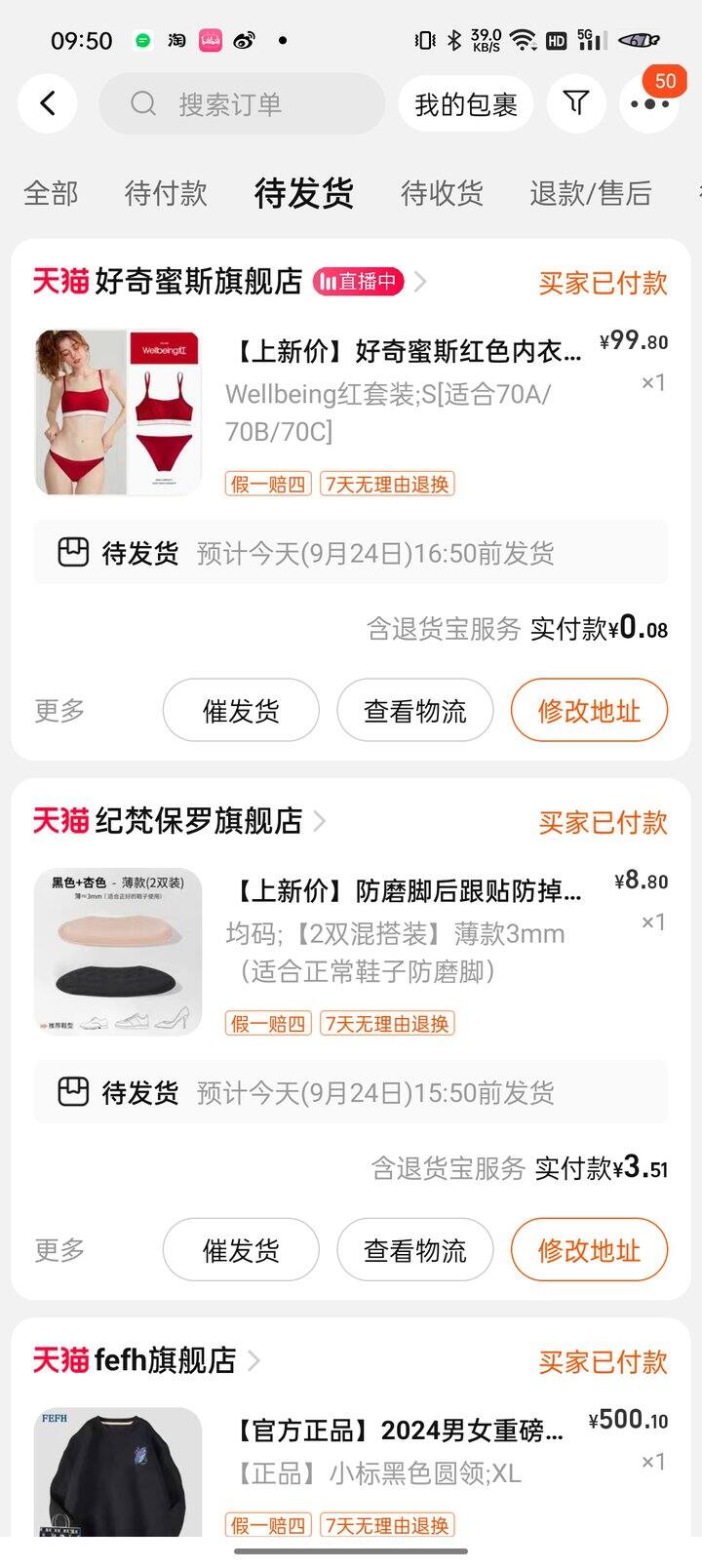This screenshot has height=1568, width=702.
Task: Expand 更多 options for the 纪梵保罗 order
Action: tap(59, 1250)
